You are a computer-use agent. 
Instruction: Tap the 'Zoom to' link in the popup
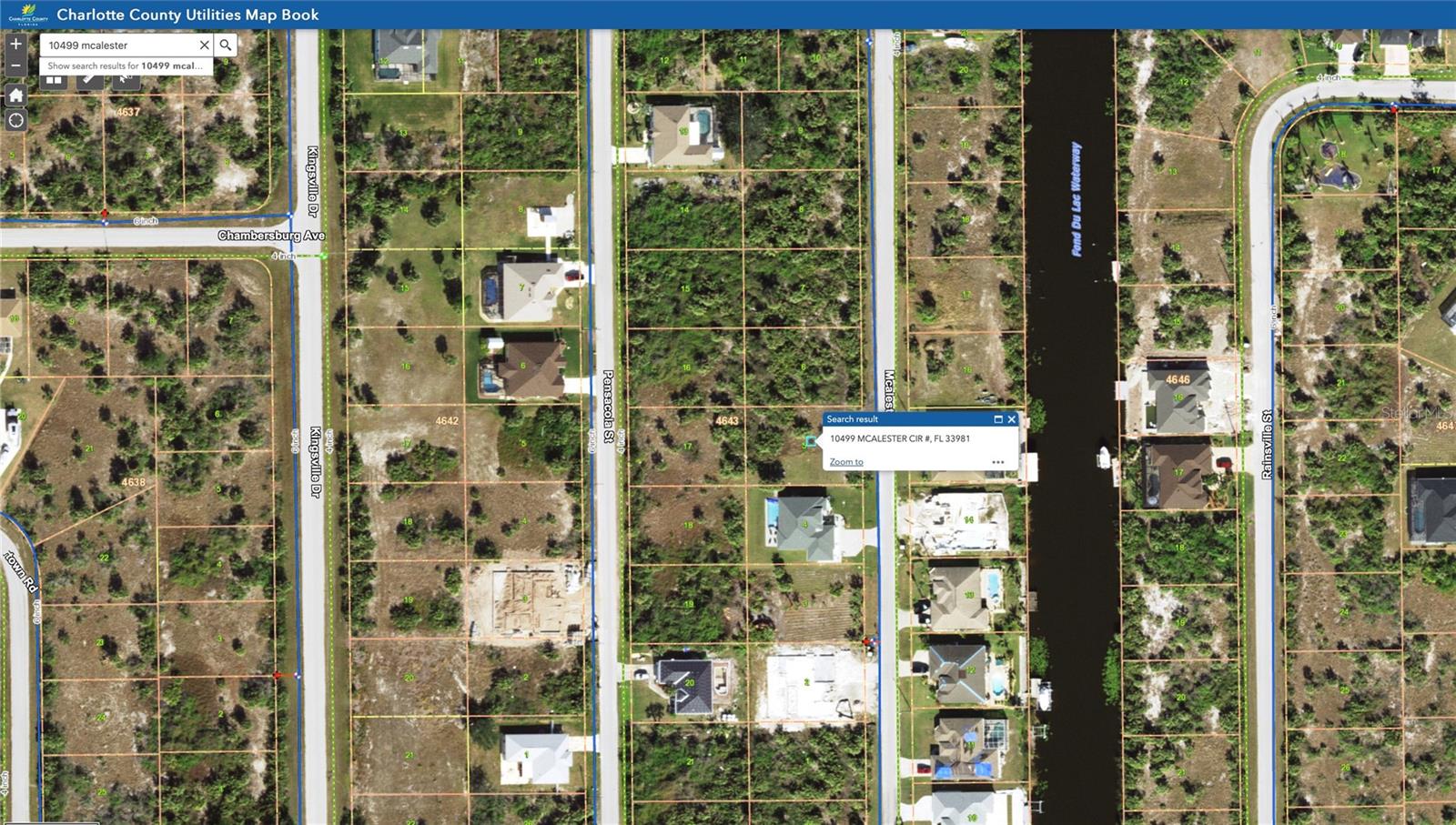[846, 462]
